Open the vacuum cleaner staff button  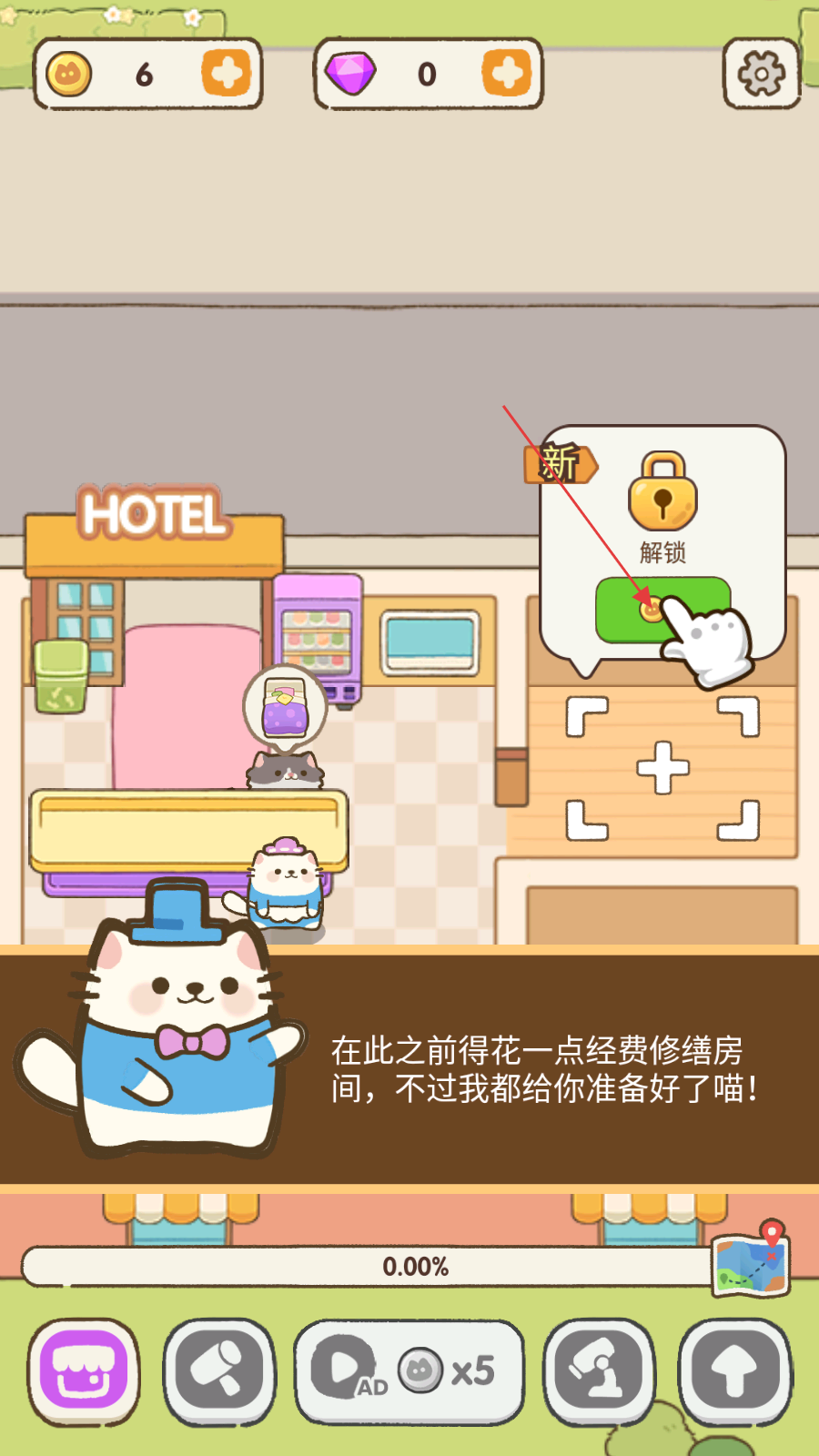(599, 1371)
